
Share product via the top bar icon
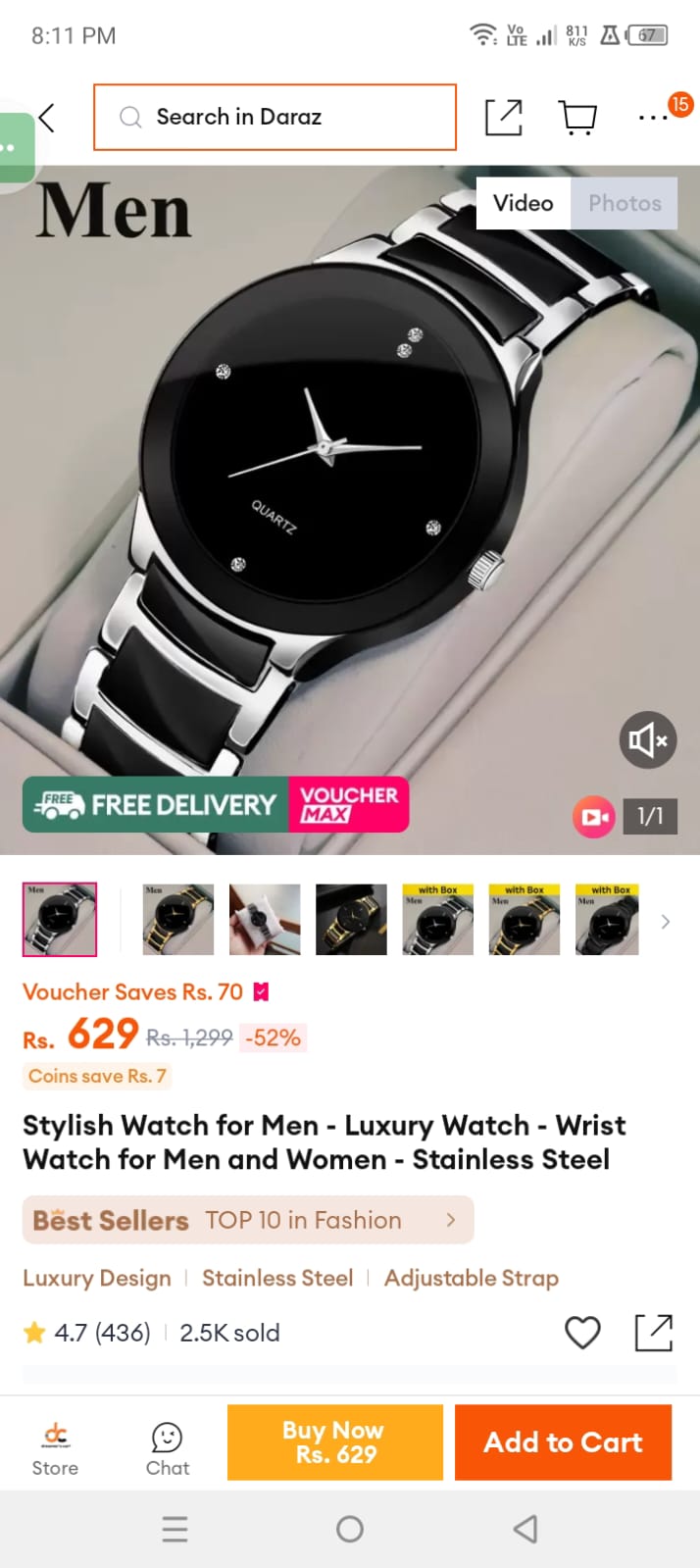[504, 118]
